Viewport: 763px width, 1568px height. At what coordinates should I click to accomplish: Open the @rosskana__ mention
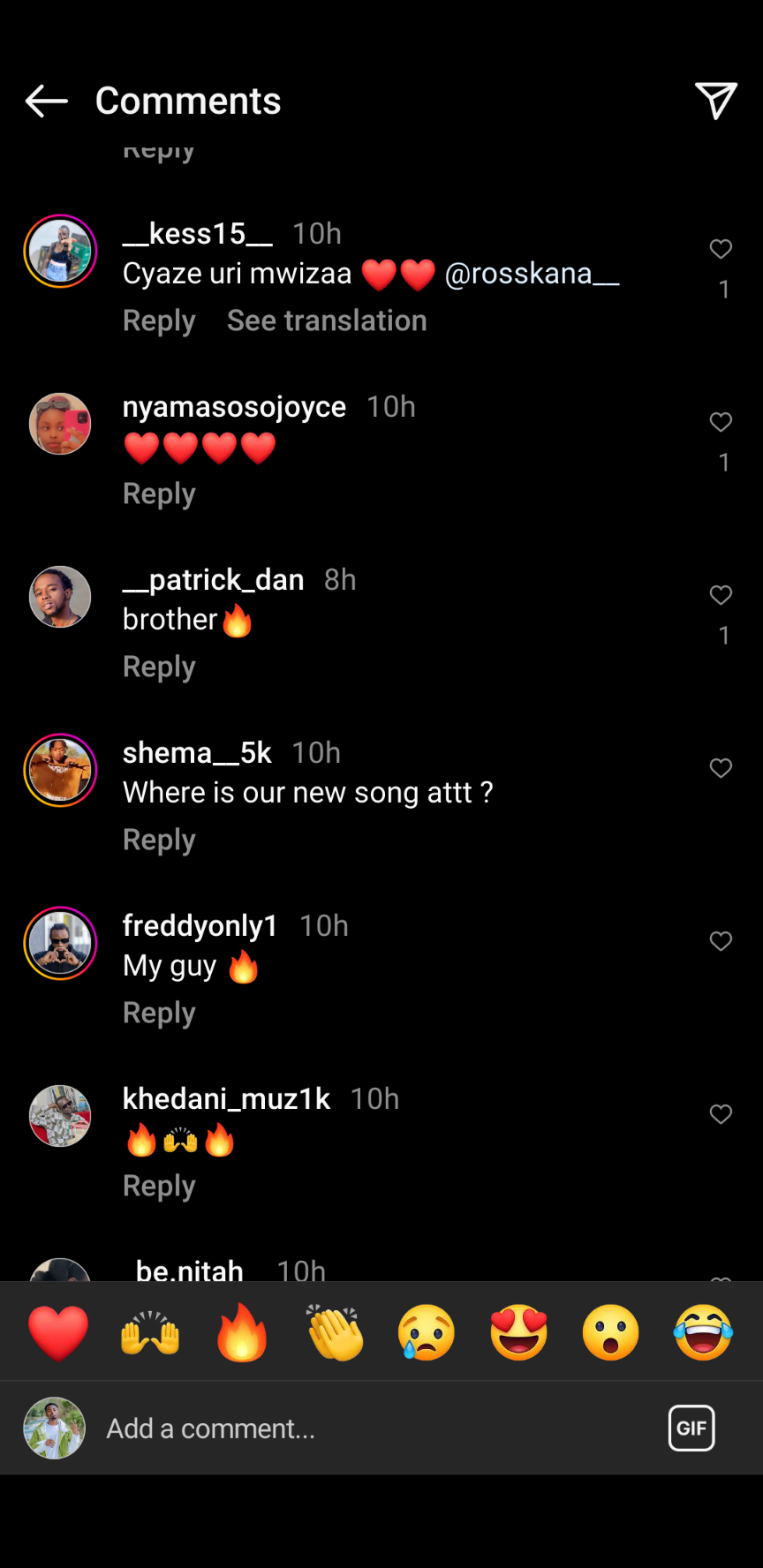pos(532,274)
